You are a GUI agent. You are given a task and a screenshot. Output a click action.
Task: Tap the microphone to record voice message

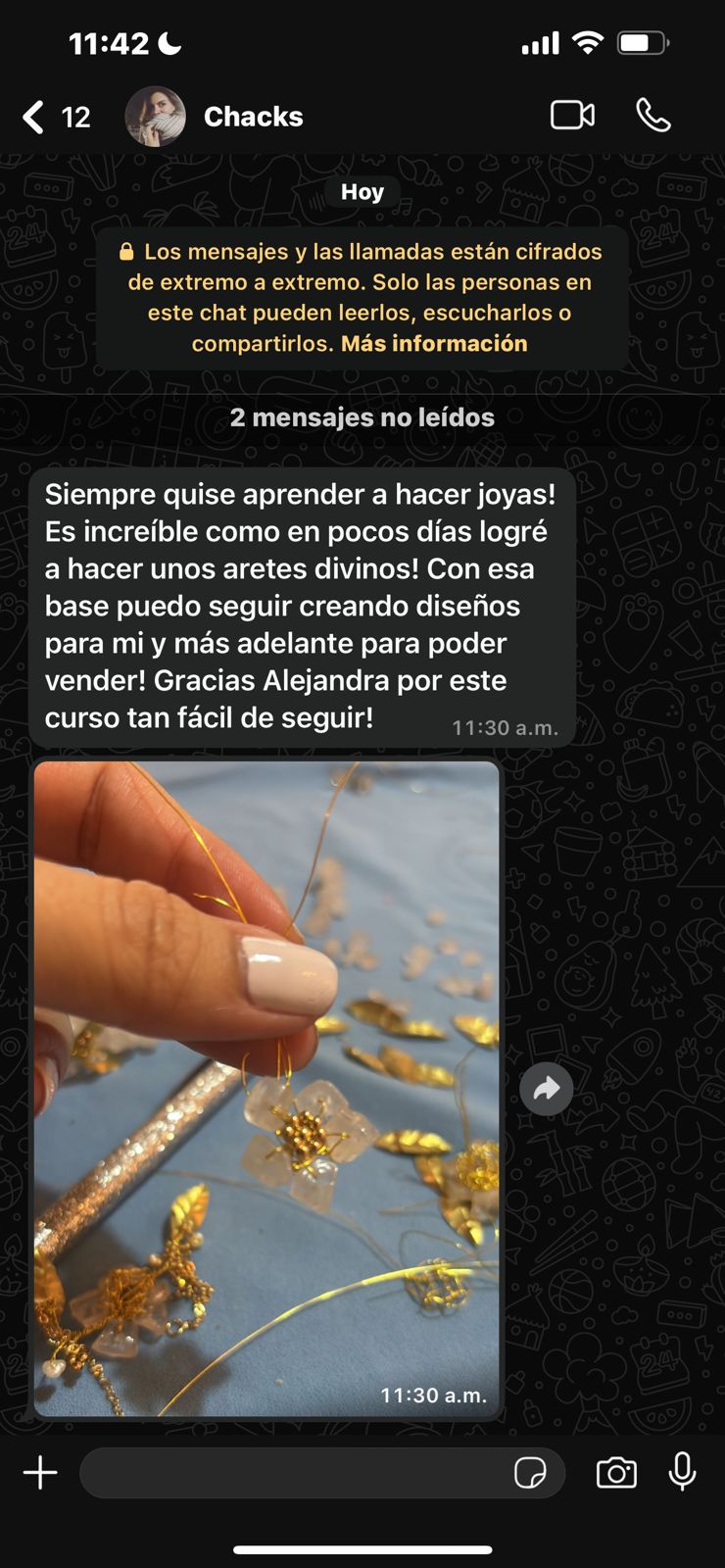click(682, 1472)
